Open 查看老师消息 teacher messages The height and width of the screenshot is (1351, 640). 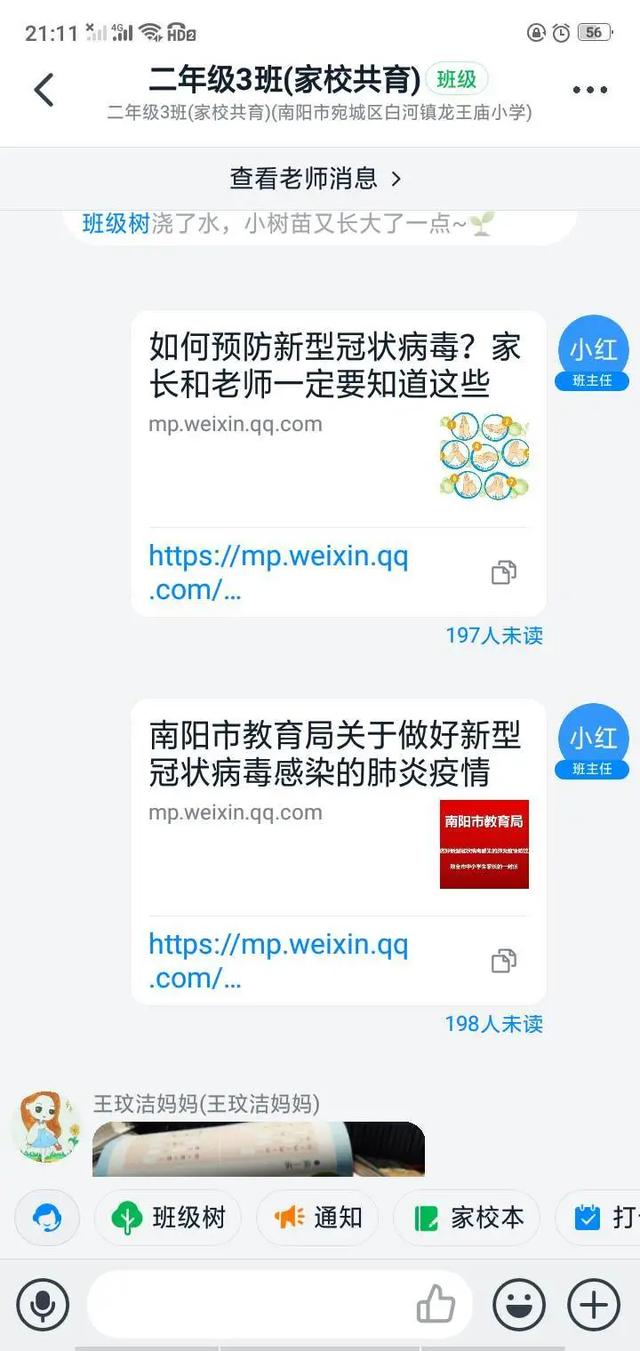[316, 179]
